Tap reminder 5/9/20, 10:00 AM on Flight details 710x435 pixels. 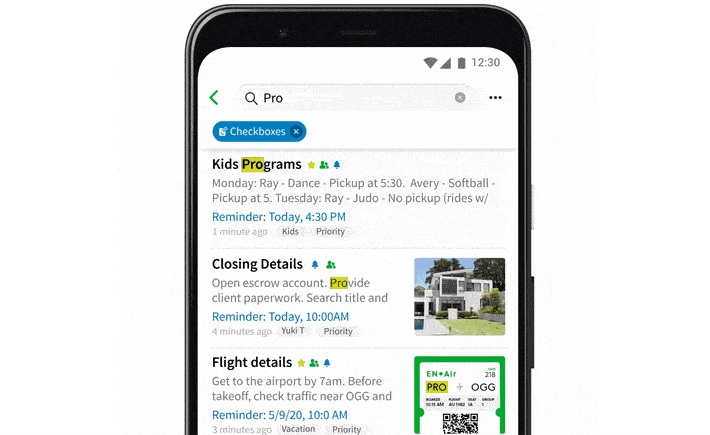(280, 415)
